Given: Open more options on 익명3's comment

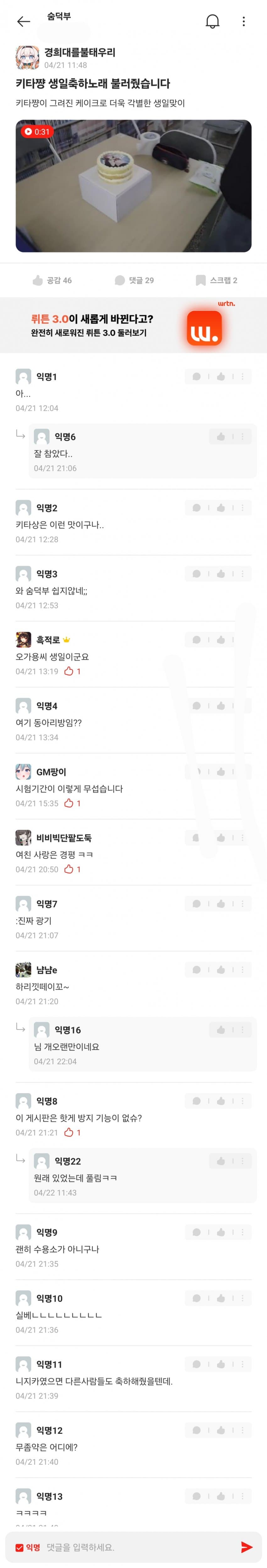Looking at the screenshot, I should click(242, 573).
